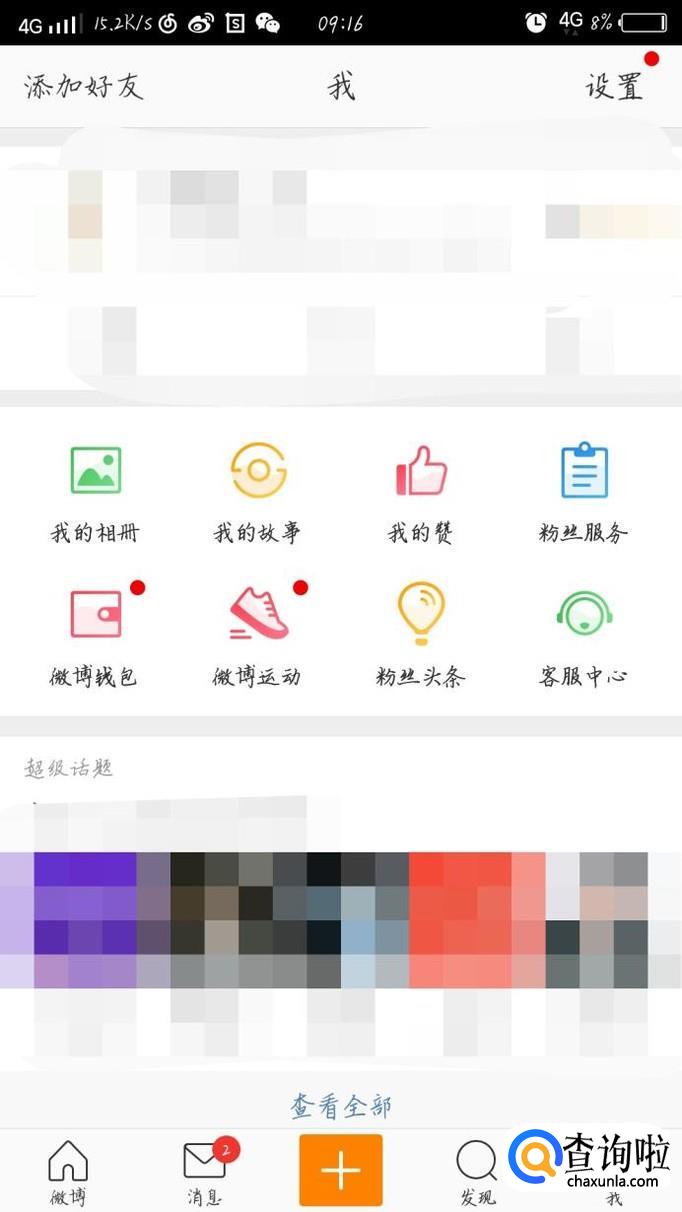Open 我的故事

coord(258,492)
